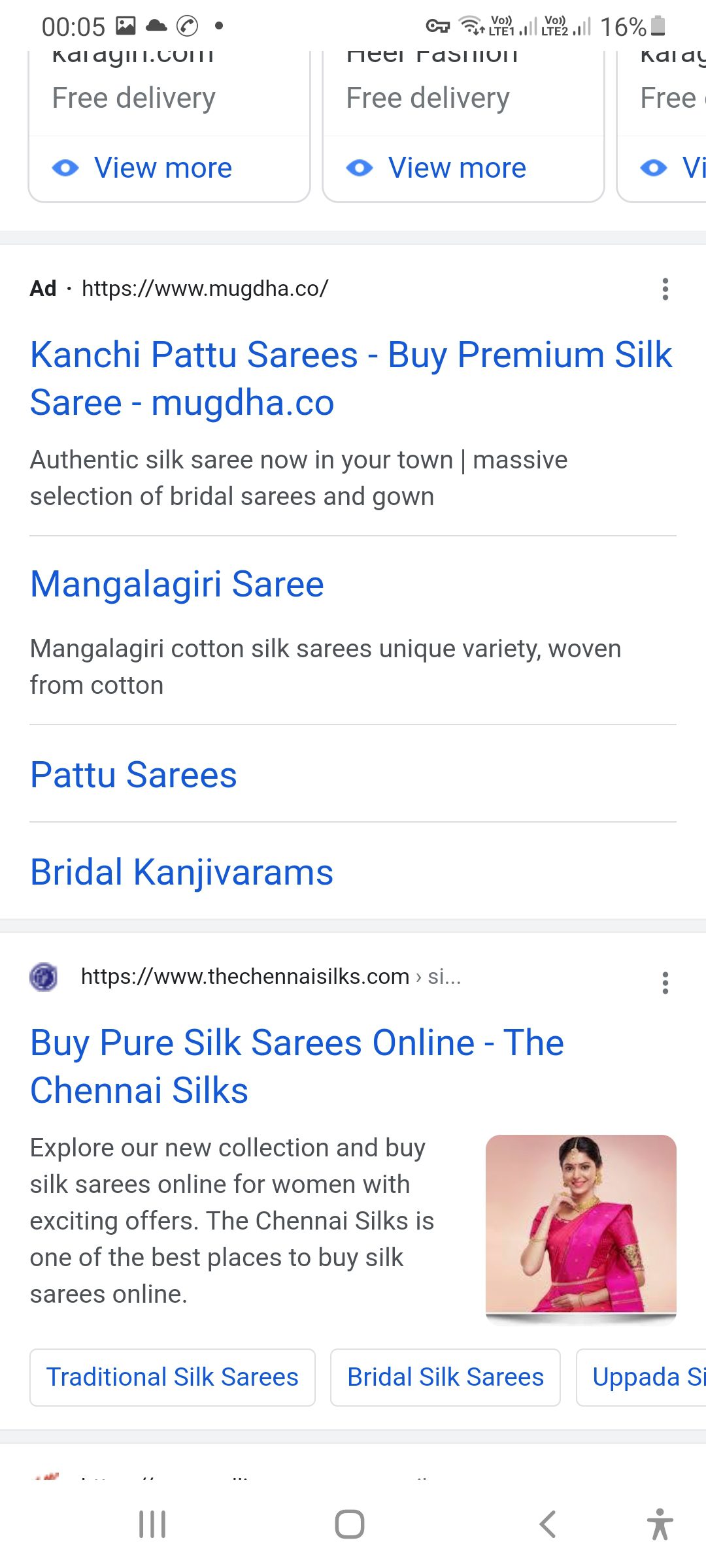The image size is (706, 1568).
Task: Go back using system back button
Action: [548, 1524]
